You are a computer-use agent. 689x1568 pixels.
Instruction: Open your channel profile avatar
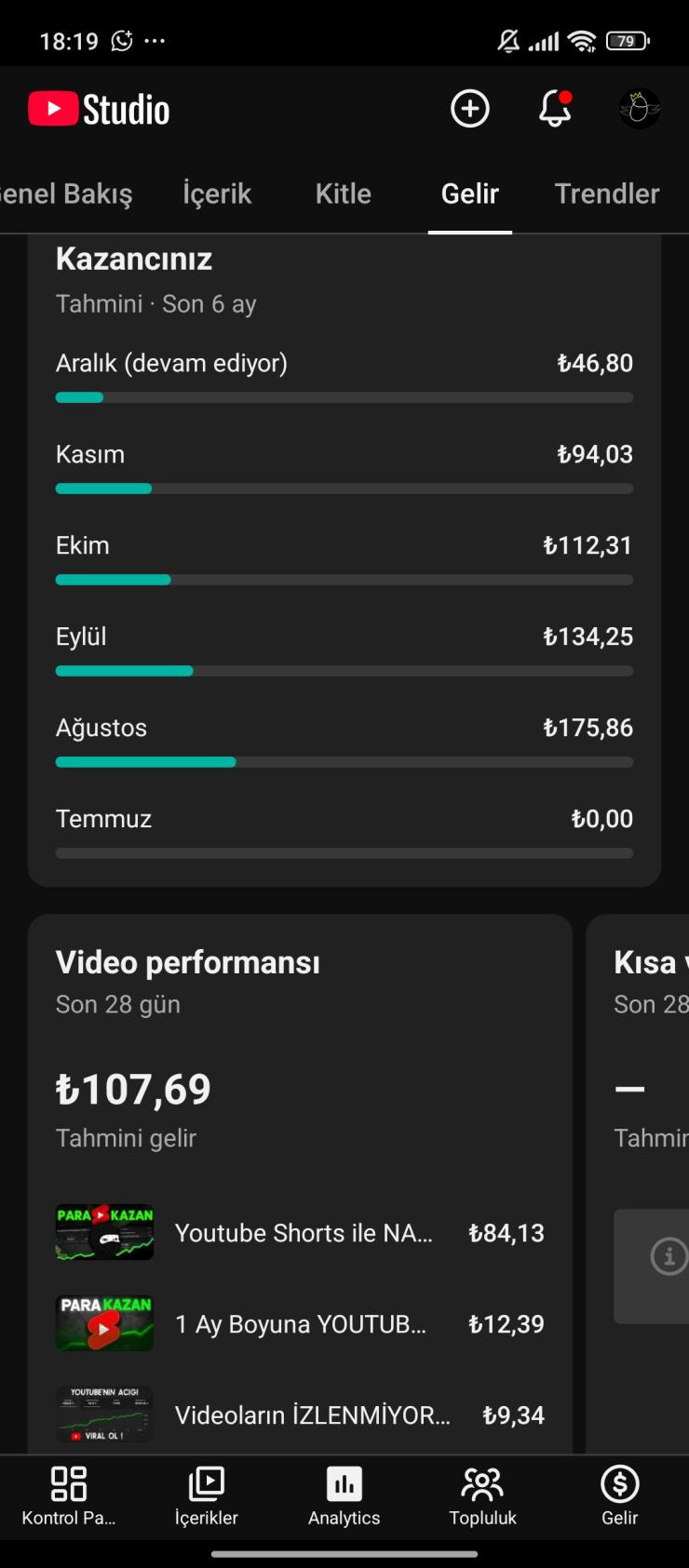coord(639,109)
